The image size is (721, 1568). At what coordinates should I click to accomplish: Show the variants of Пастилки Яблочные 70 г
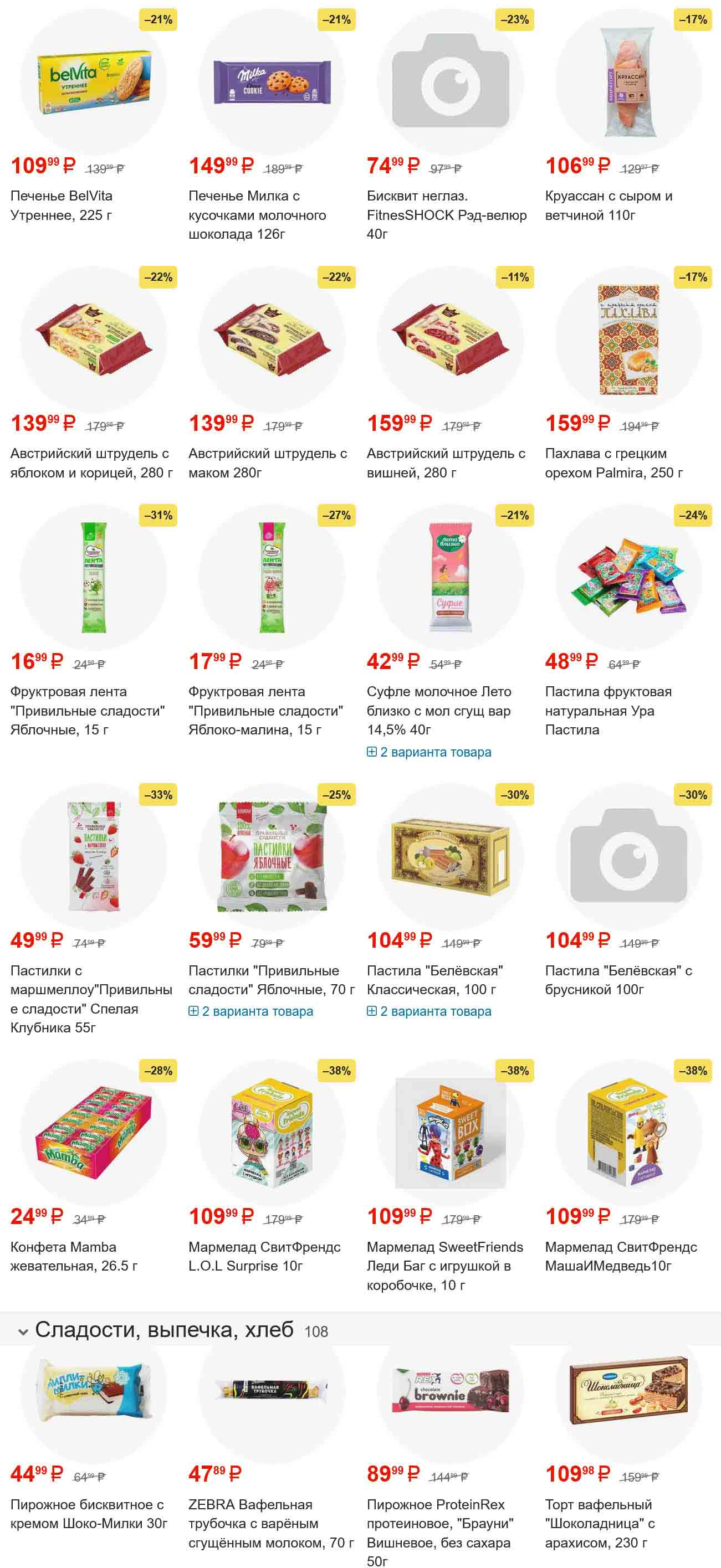coord(251,1011)
